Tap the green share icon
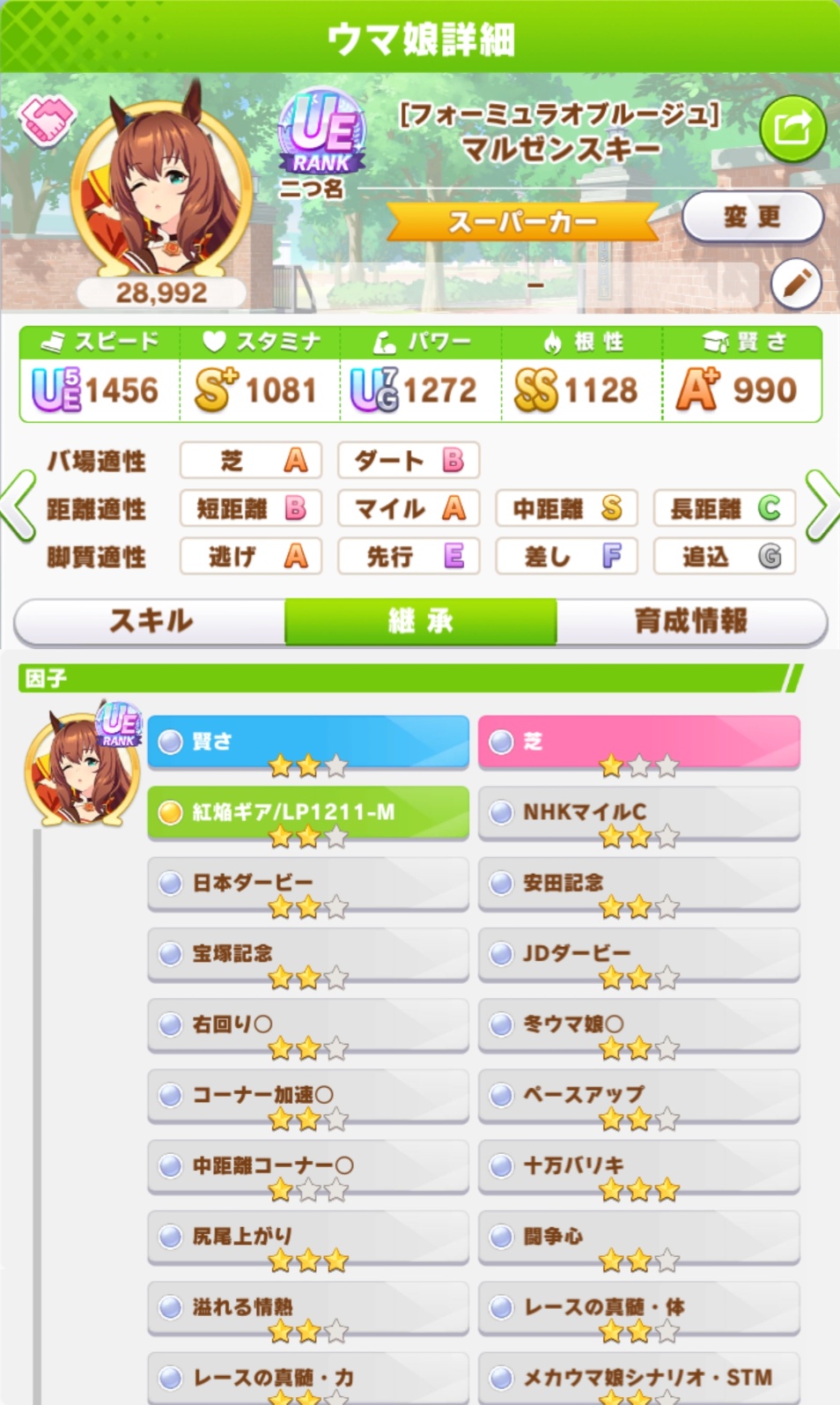The image size is (840, 1405). [792, 129]
